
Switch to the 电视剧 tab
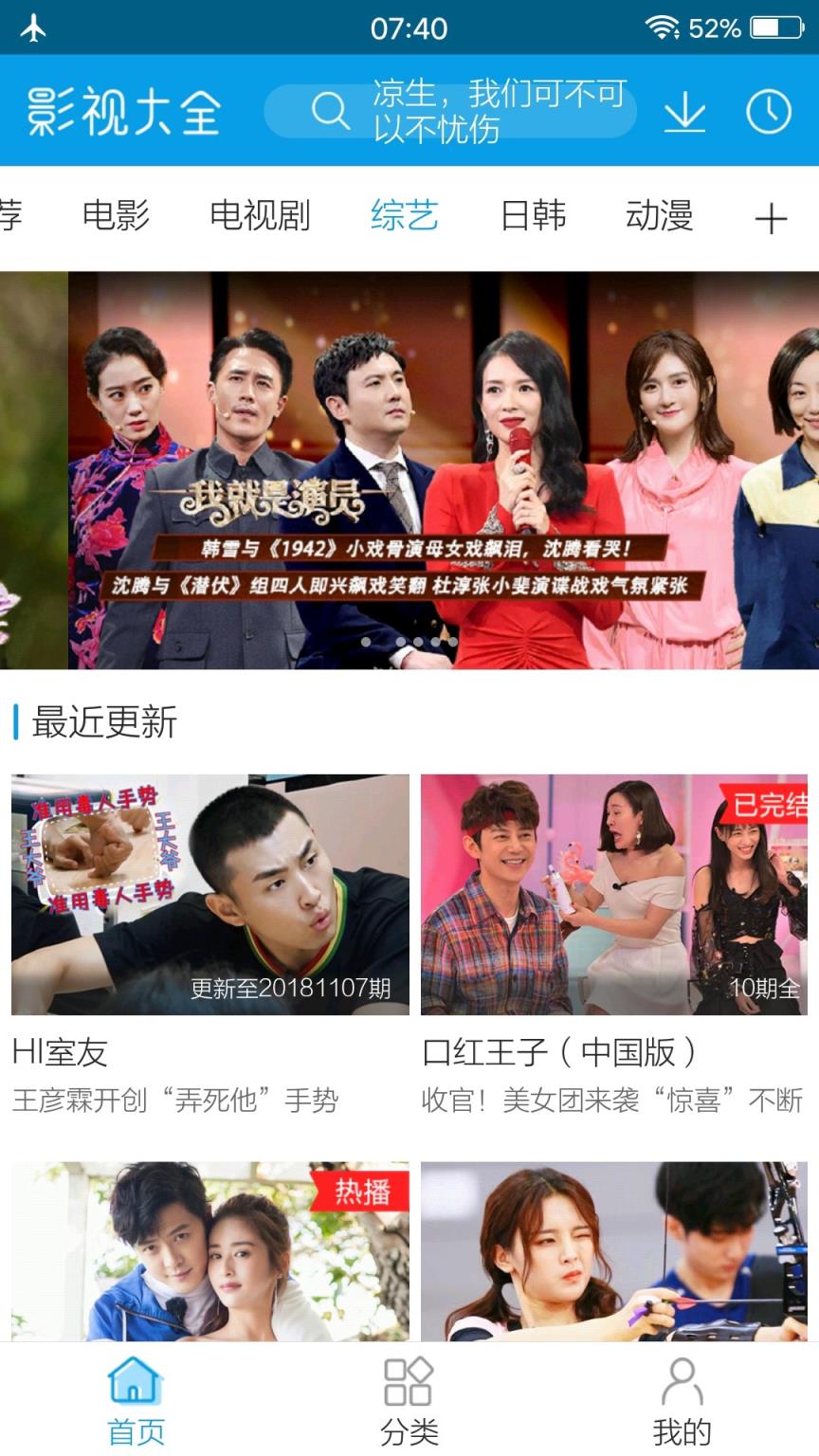pyautogui.click(x=260, y=216)
